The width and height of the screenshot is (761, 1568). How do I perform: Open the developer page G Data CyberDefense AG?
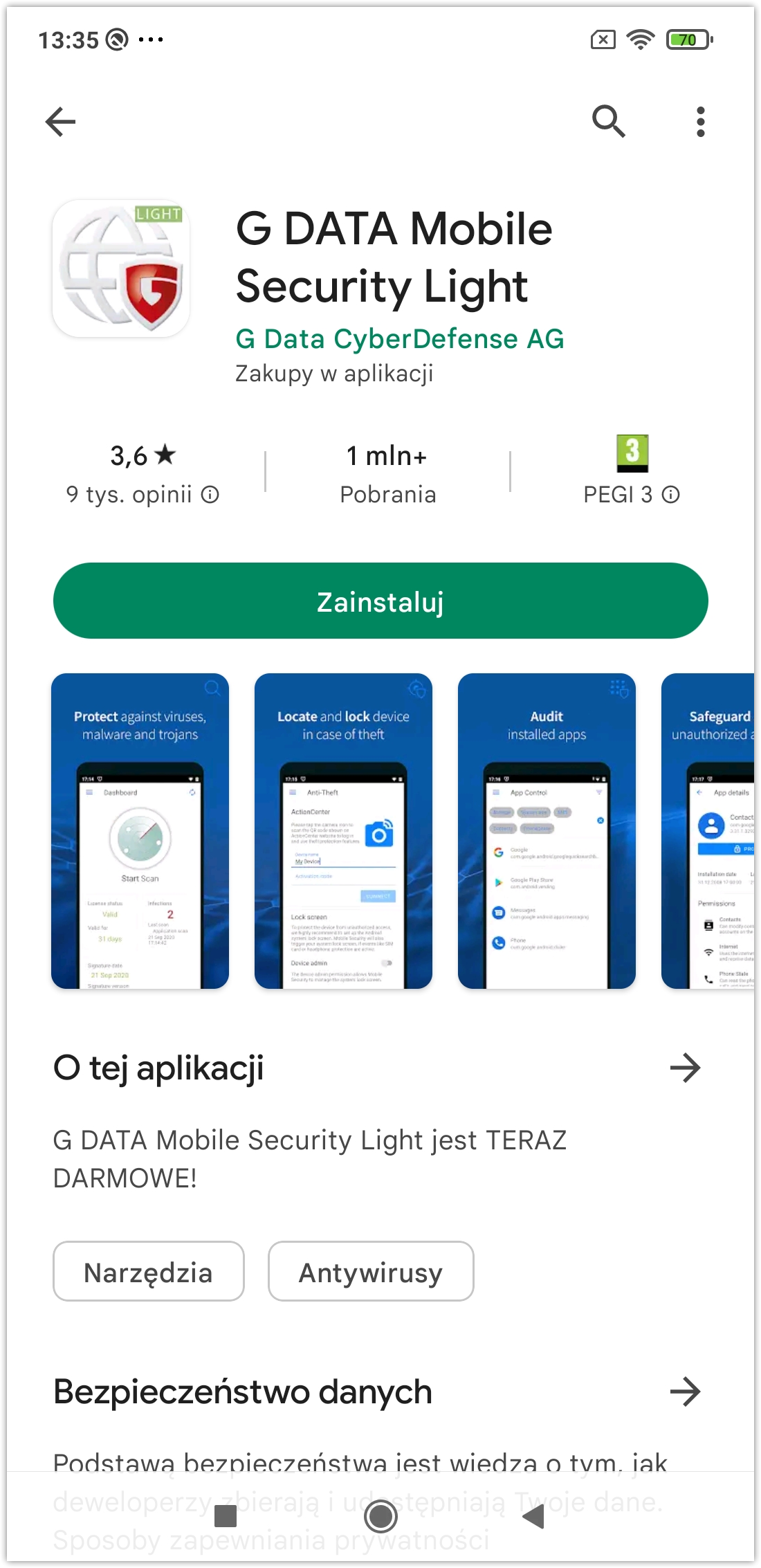pos(399,339)
